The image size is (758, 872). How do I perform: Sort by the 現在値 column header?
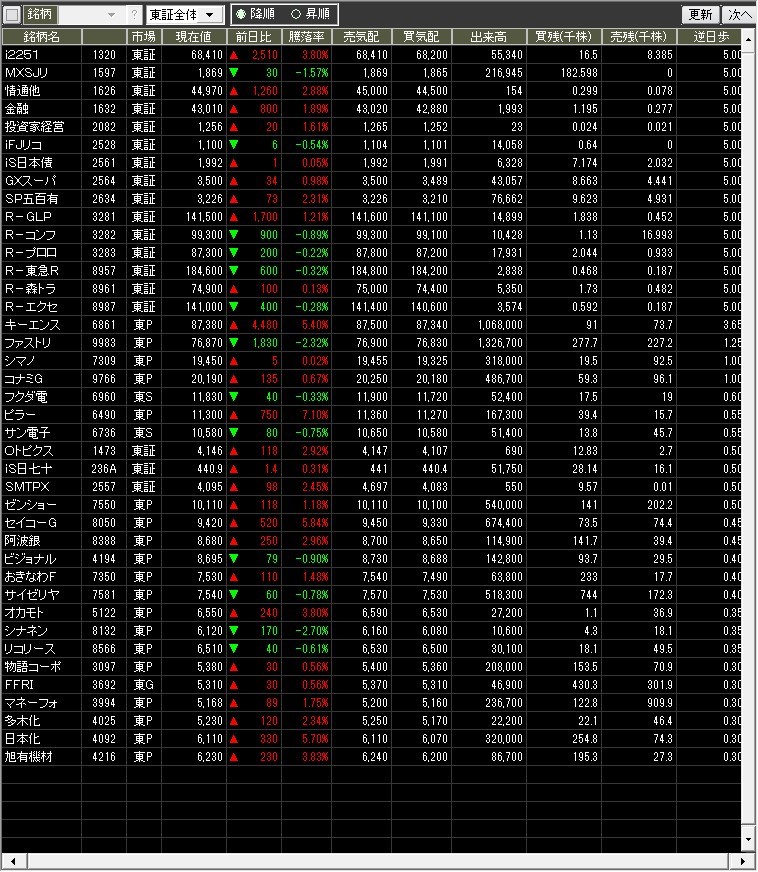pyautogui.click(x=194, y=37)
